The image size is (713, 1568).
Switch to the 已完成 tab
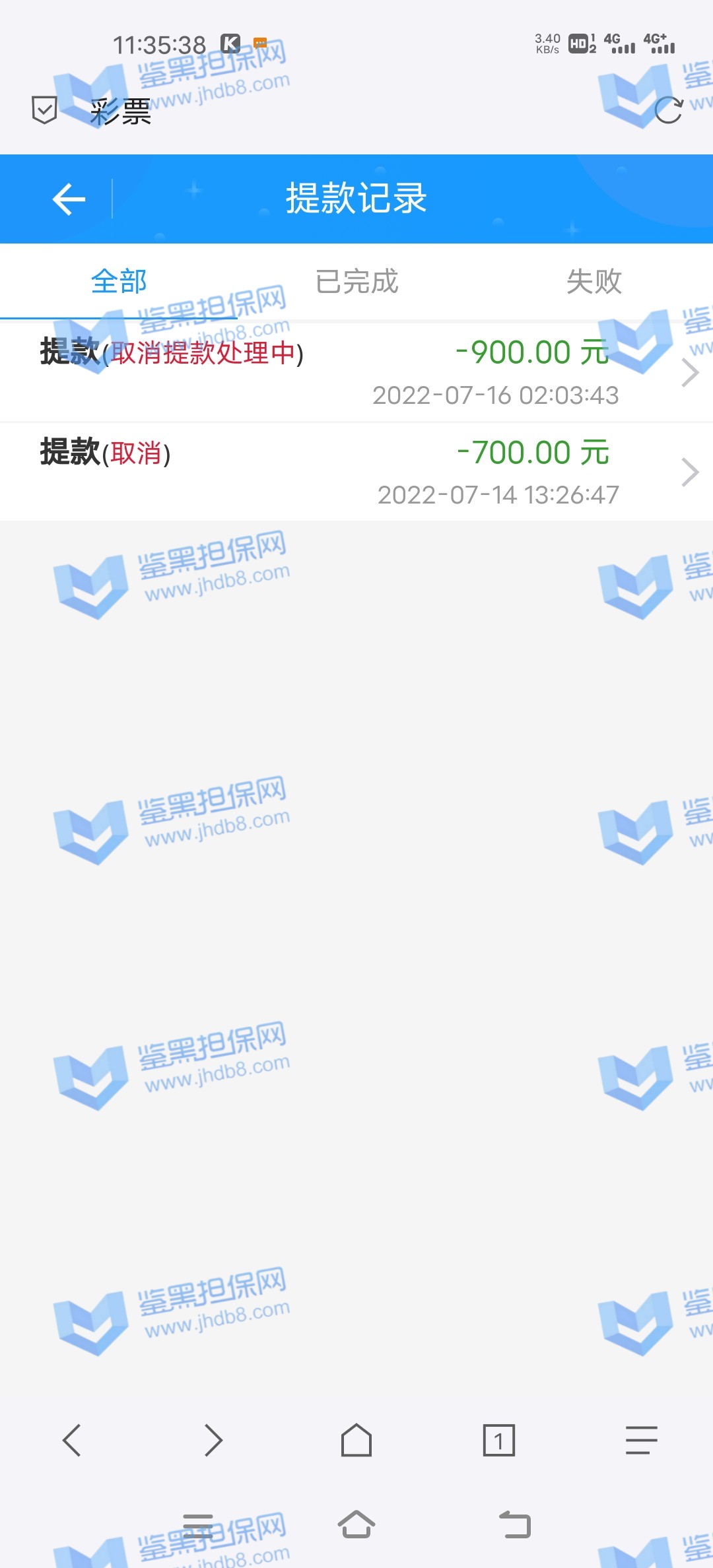coord(356,282)
